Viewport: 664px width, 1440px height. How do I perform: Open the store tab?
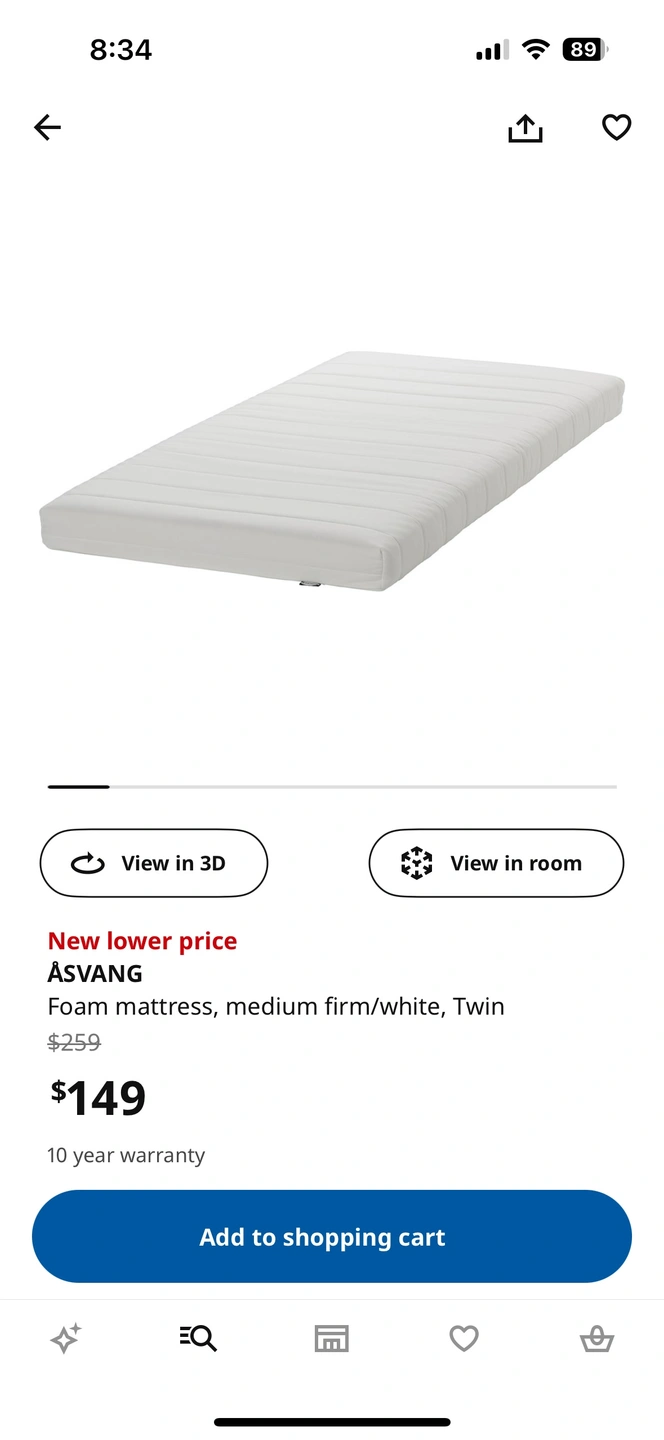coord(331,1338)
